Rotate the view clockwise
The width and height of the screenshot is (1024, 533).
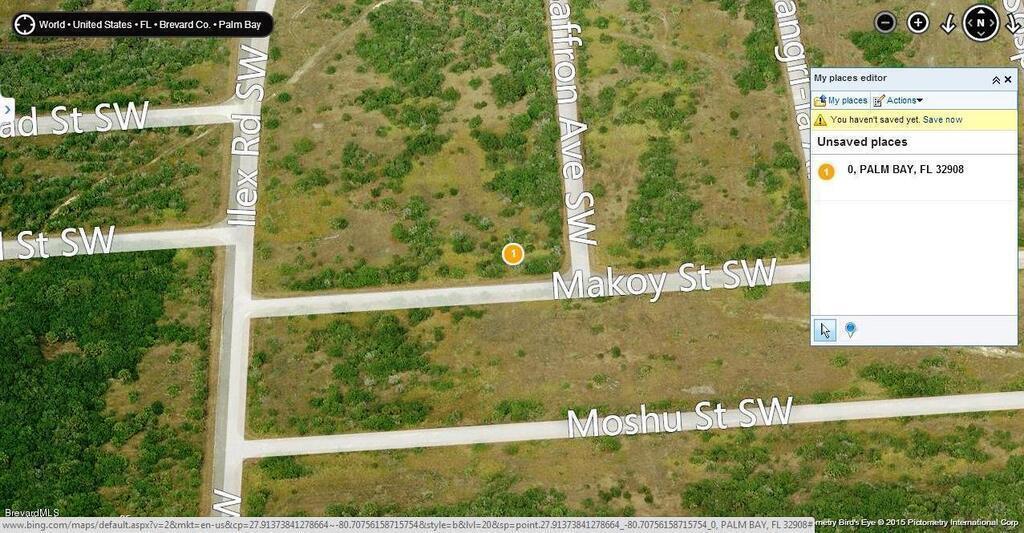point(1012,24)
